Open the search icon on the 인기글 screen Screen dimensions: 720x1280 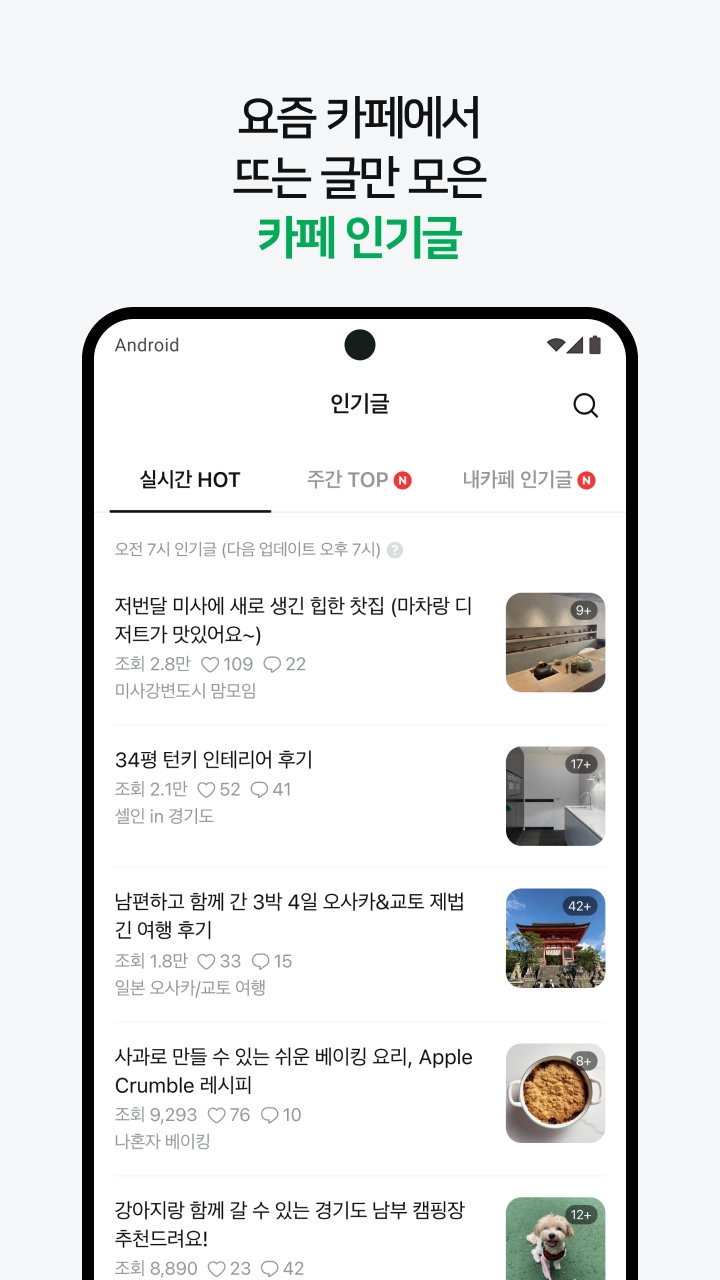[587, 405]
